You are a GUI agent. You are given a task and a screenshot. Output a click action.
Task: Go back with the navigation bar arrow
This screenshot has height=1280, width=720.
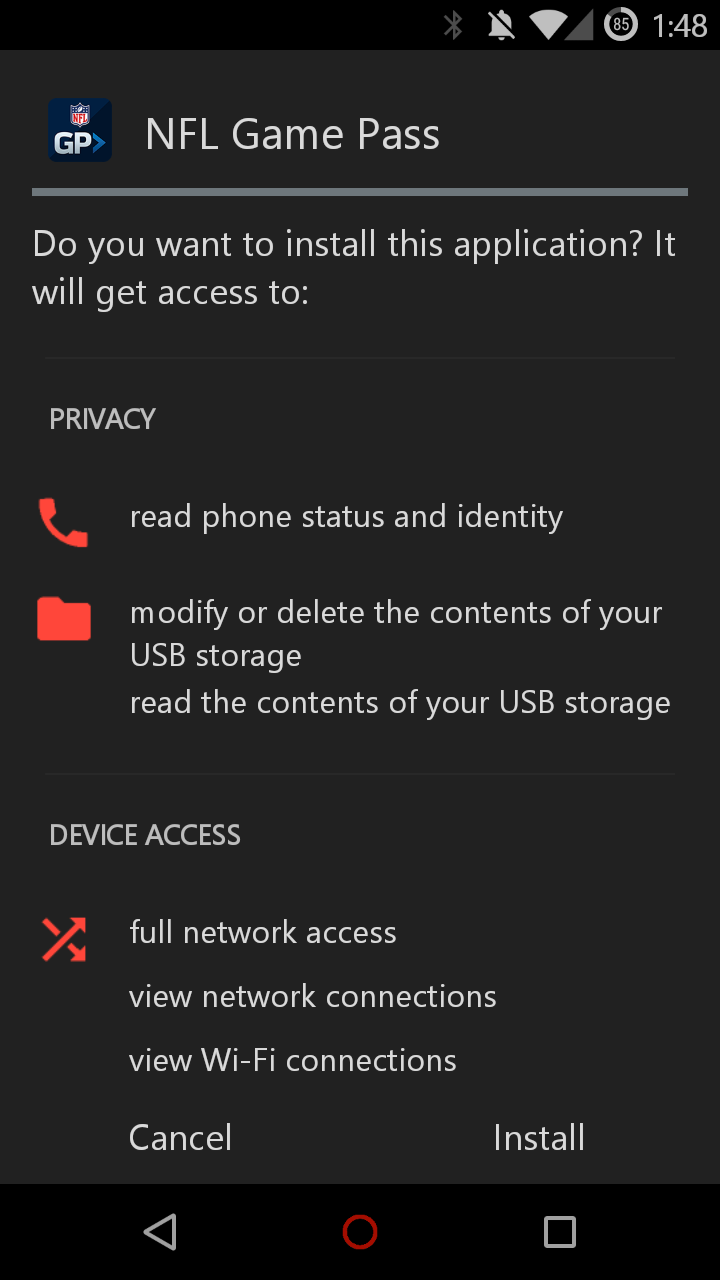tap(160, 1232)
